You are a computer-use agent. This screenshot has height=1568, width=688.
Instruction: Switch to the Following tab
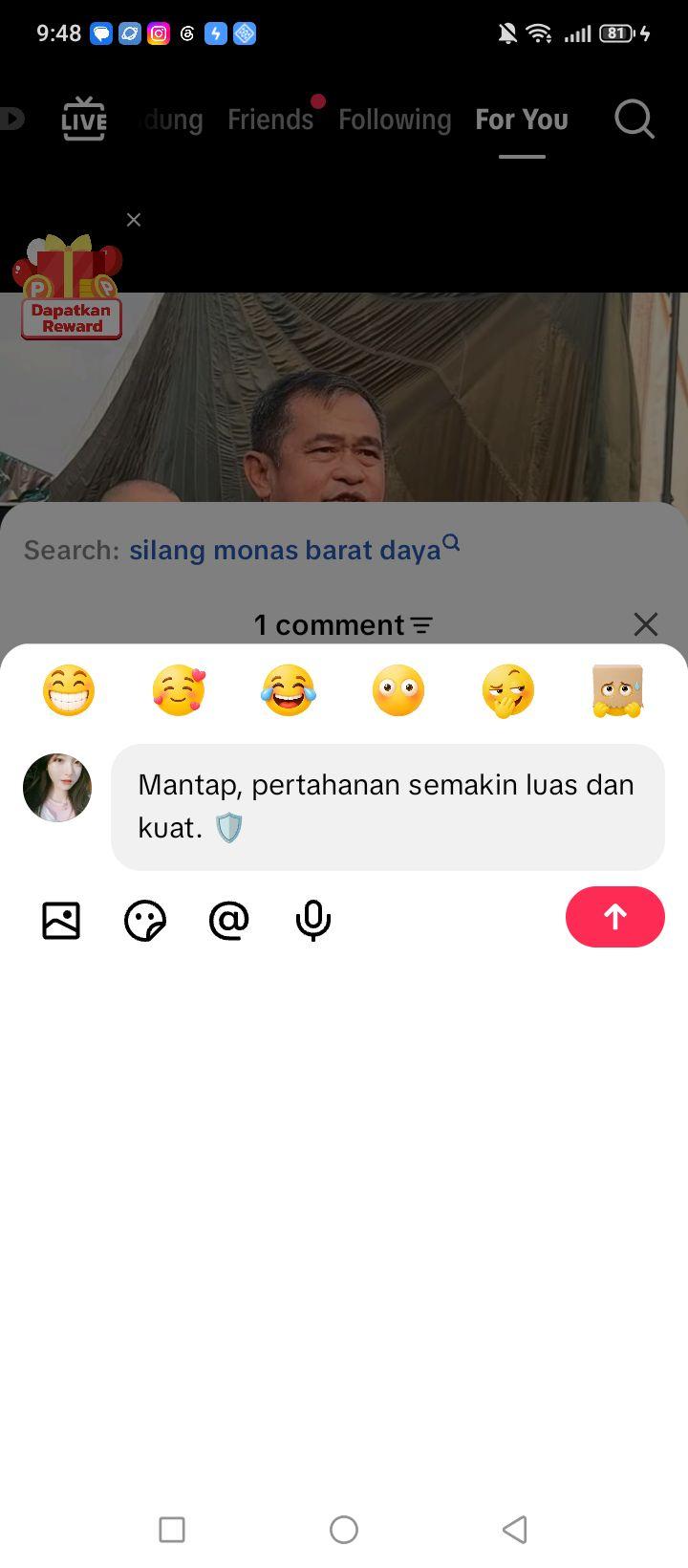tap(395, 120)
